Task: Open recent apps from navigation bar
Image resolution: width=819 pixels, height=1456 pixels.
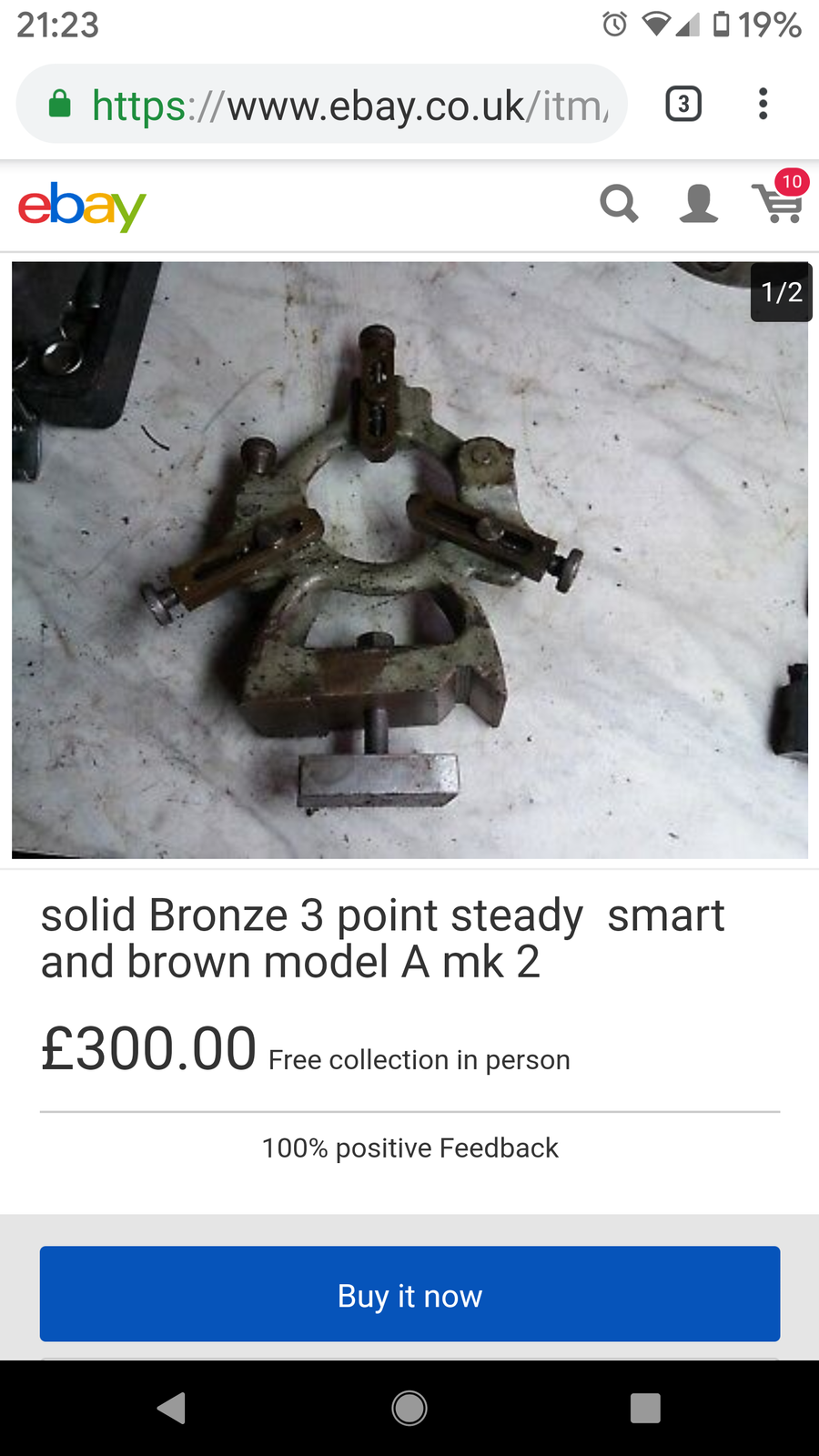Action: pyautogui.click(x=645, y=1408)
